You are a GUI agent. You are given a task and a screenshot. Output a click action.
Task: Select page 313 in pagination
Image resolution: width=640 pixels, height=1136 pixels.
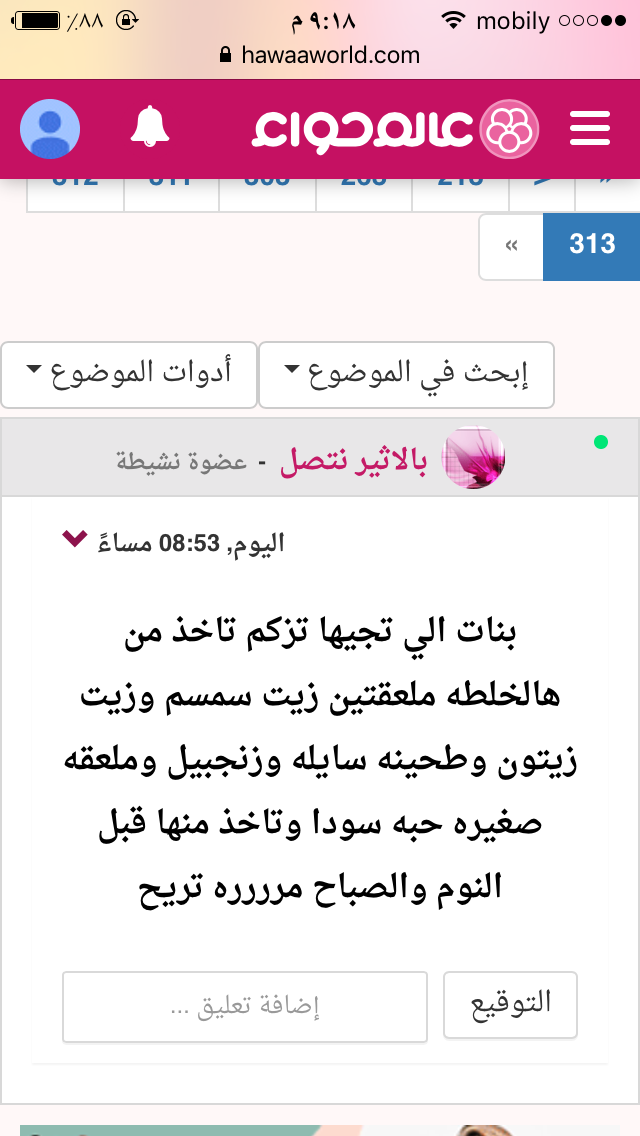592,245
